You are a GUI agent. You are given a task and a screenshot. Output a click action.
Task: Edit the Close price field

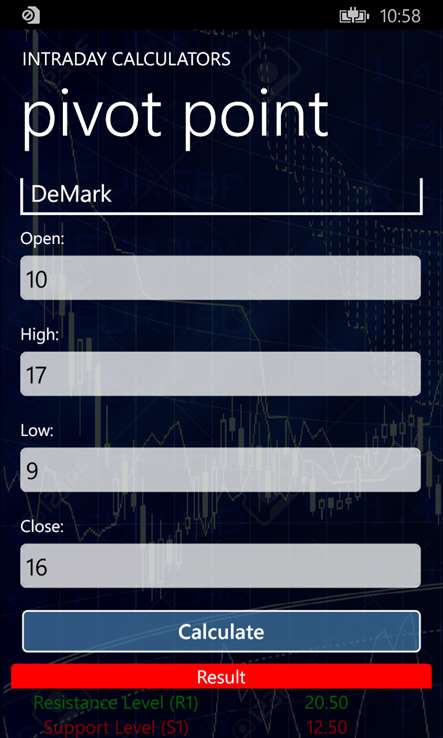(x=220, y=566)
